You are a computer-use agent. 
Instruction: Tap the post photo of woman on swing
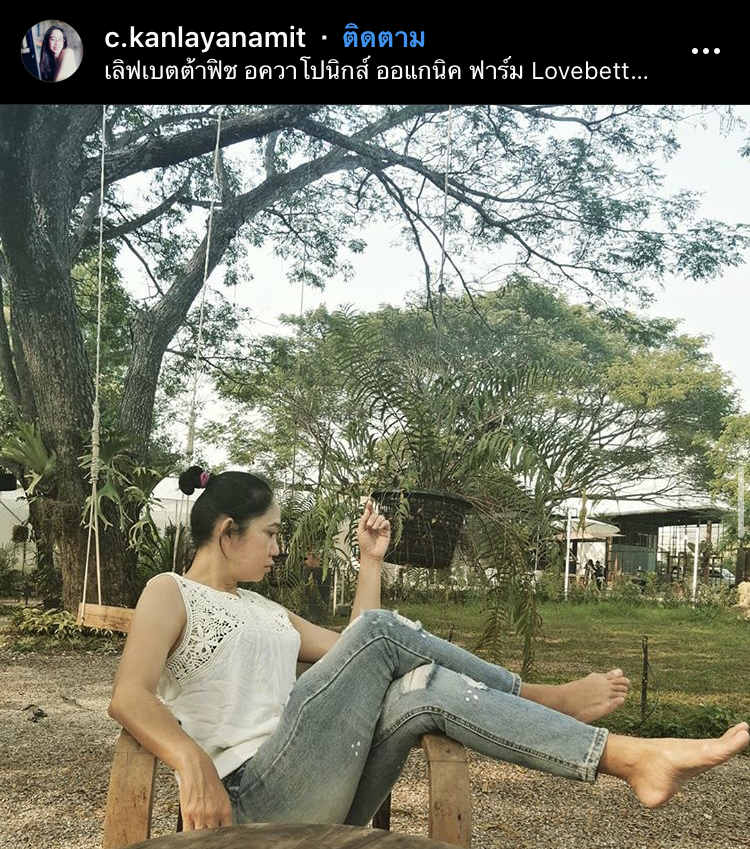click(375, 476)
